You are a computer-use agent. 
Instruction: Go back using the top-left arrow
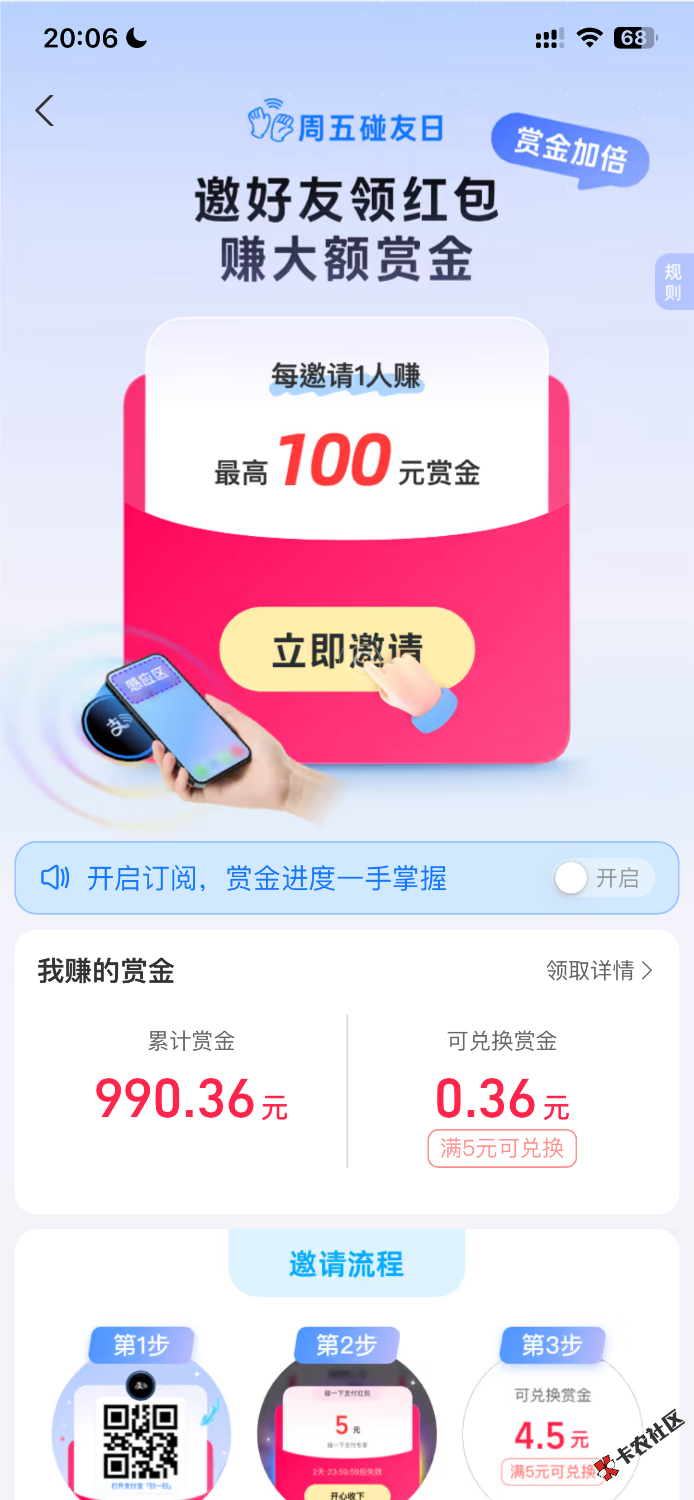click(45, 110)
